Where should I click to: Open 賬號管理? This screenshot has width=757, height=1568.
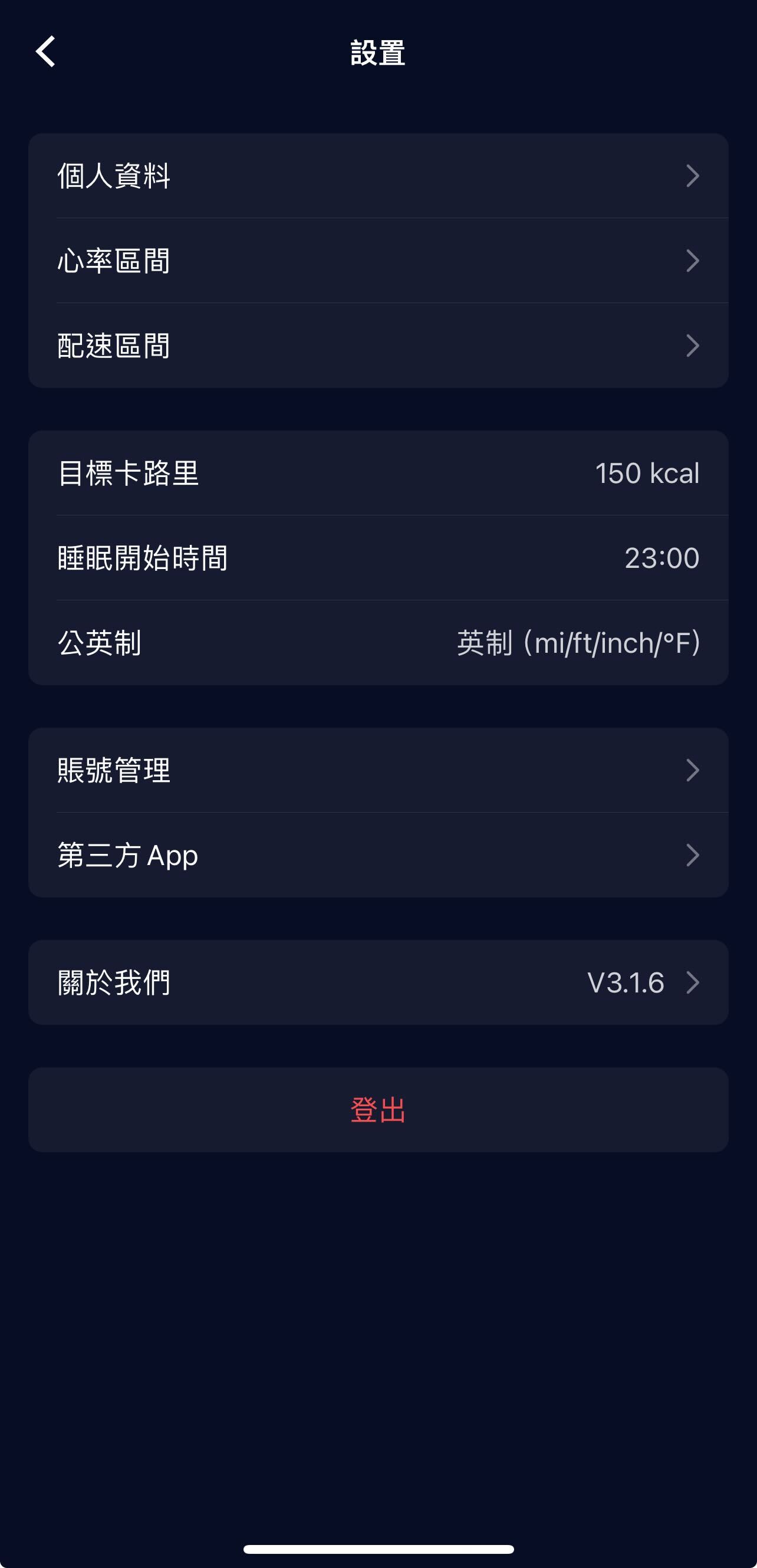point(377,770)
